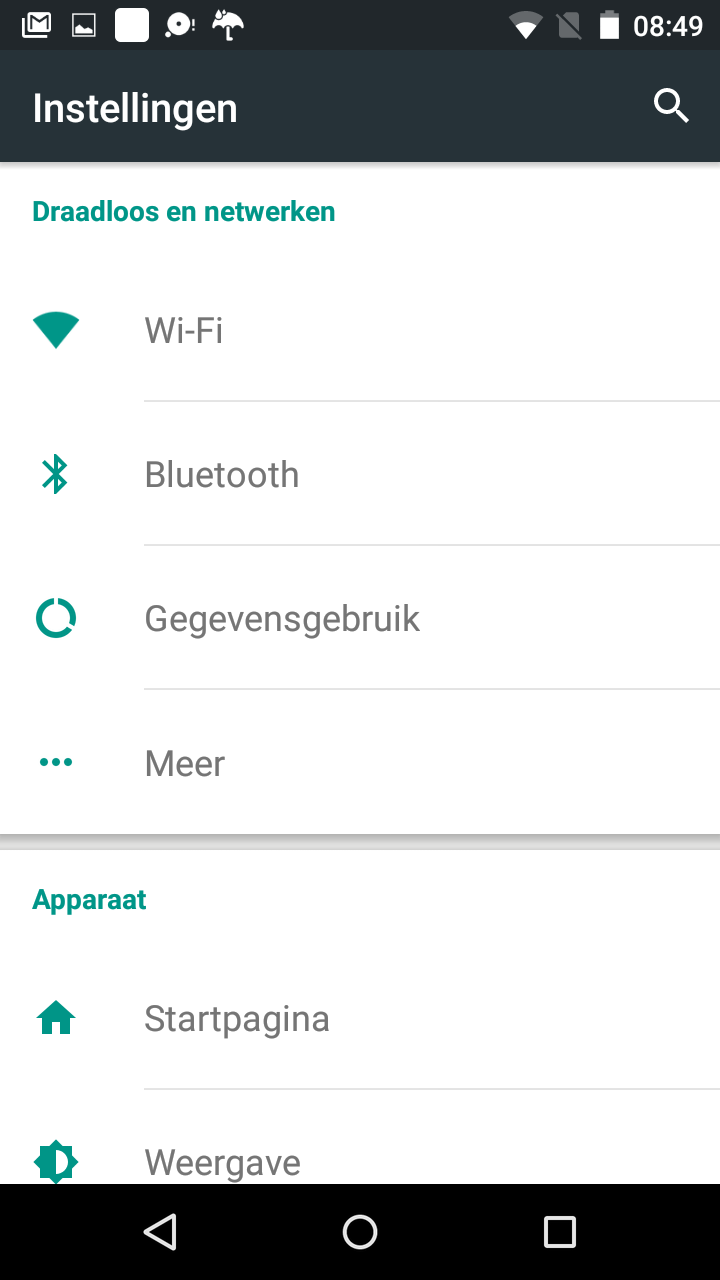Open Gegevensgebruik

(x=360, y=618)
